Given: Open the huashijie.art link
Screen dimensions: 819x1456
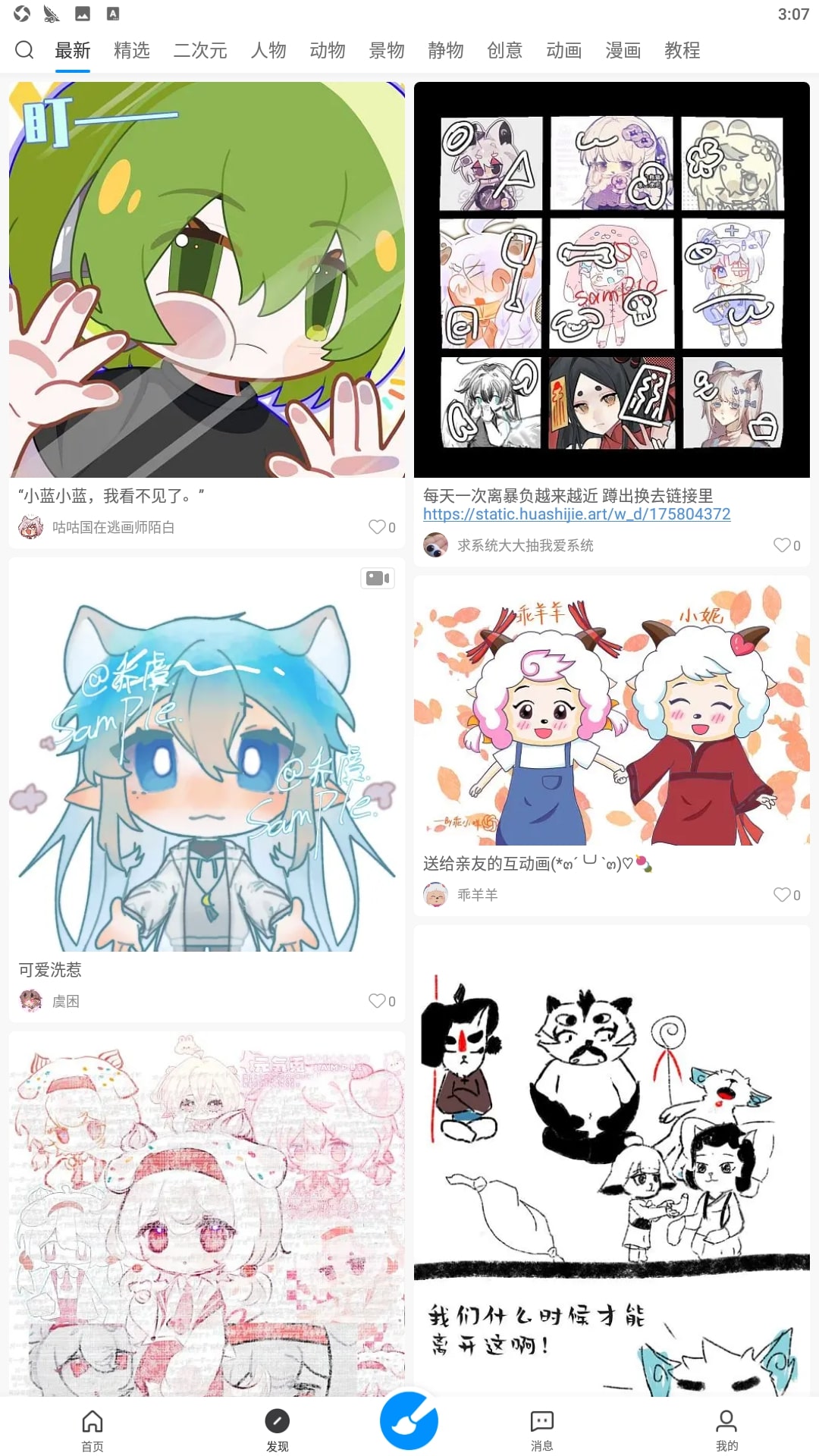Looking at the screenshot, I should (x=576, y=514).
